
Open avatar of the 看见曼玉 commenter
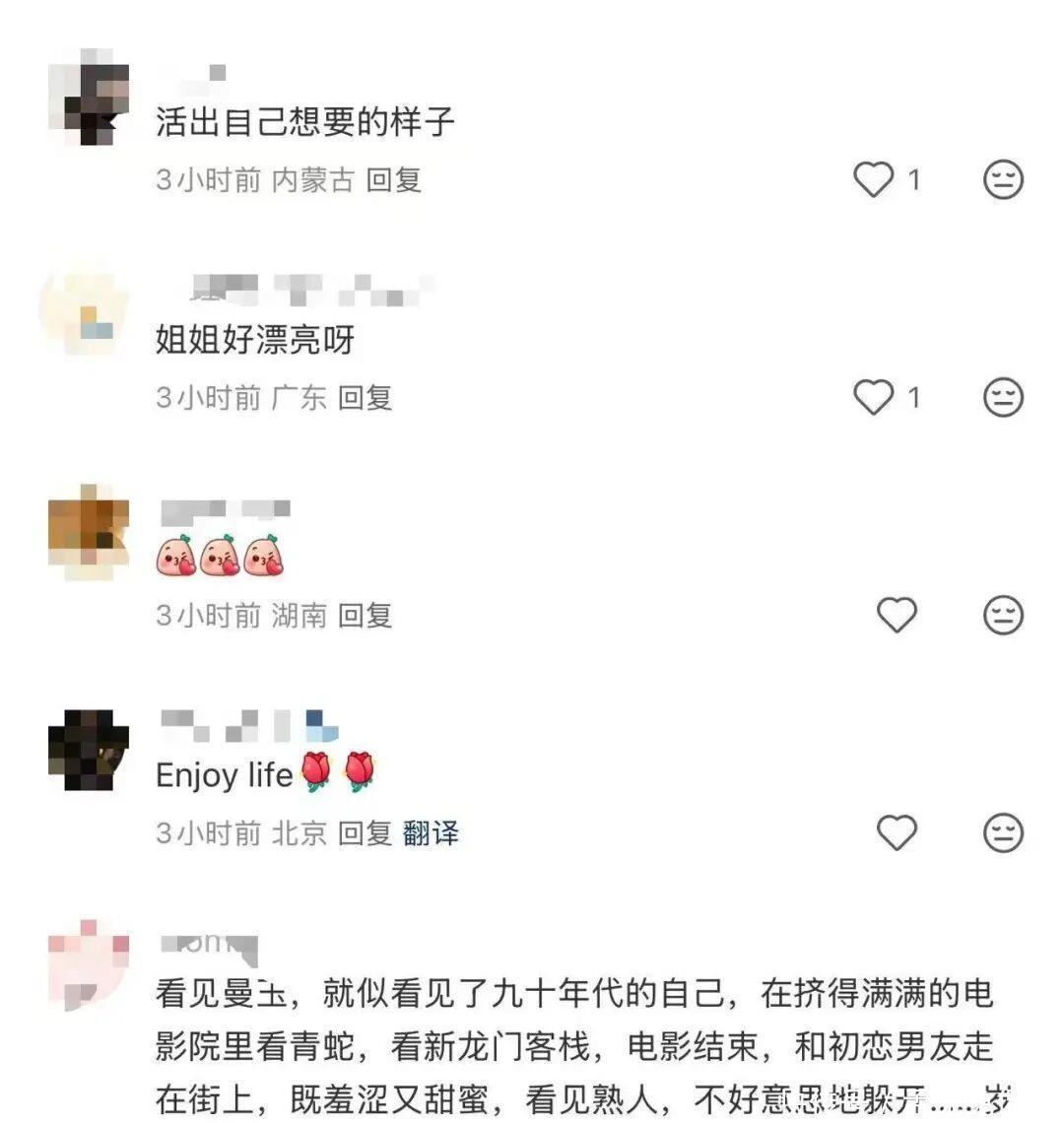[89, 963]
